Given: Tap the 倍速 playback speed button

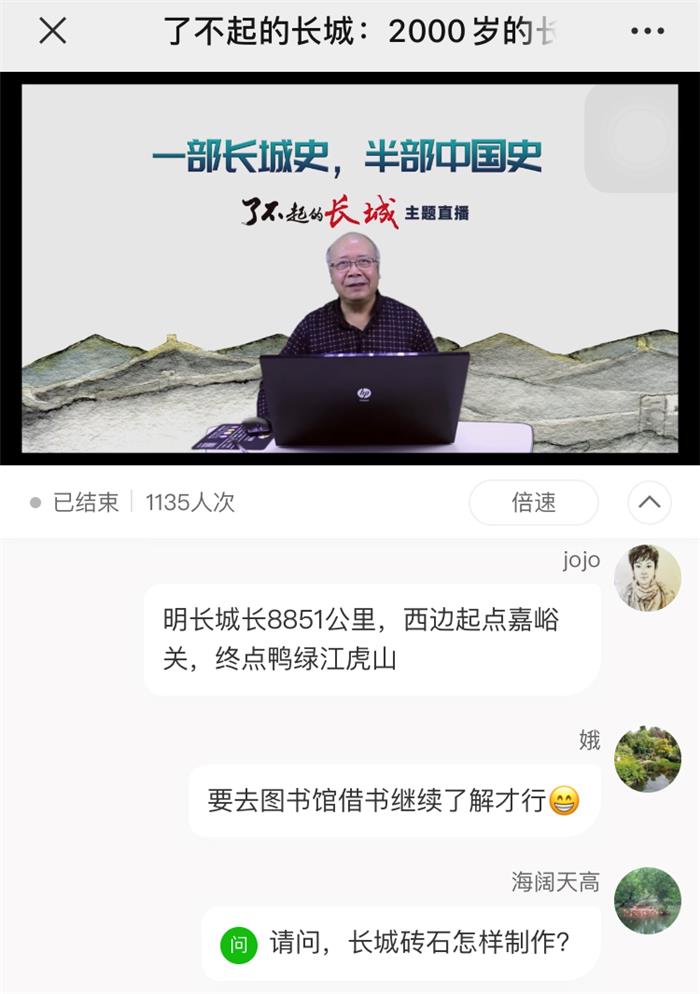Looking at the screenshot, I should pyautogui.click(x=533, y=502).
